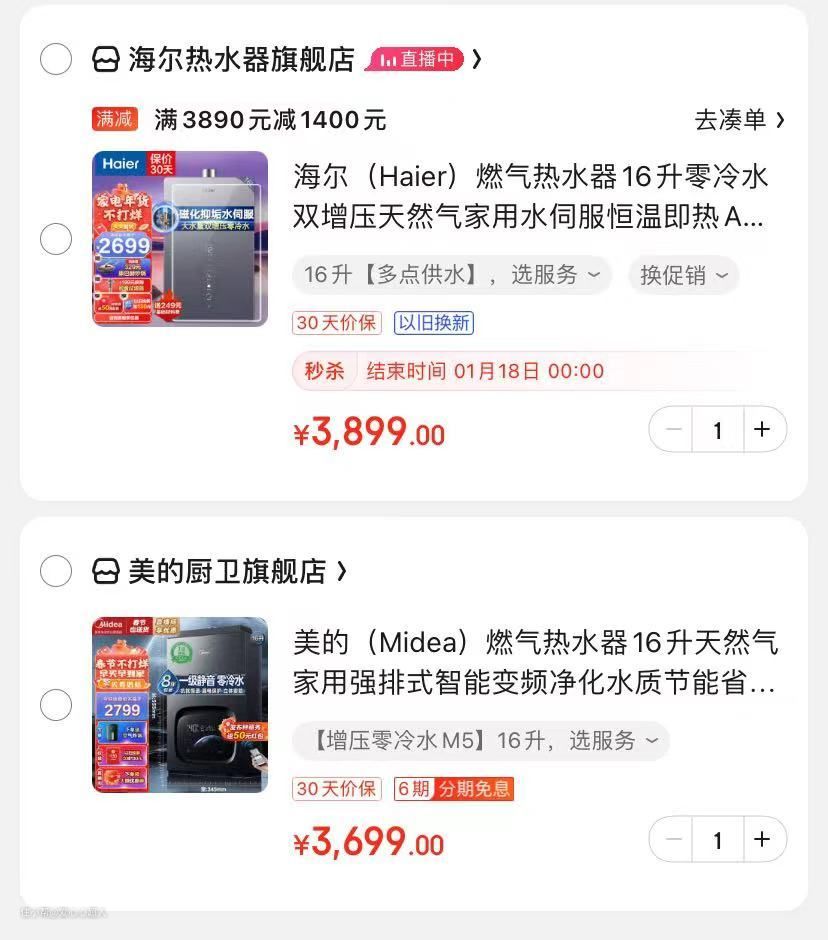
Task: Open the Midea 燃气热水器 16升天然气 product title
Action: tap(535, 663)
